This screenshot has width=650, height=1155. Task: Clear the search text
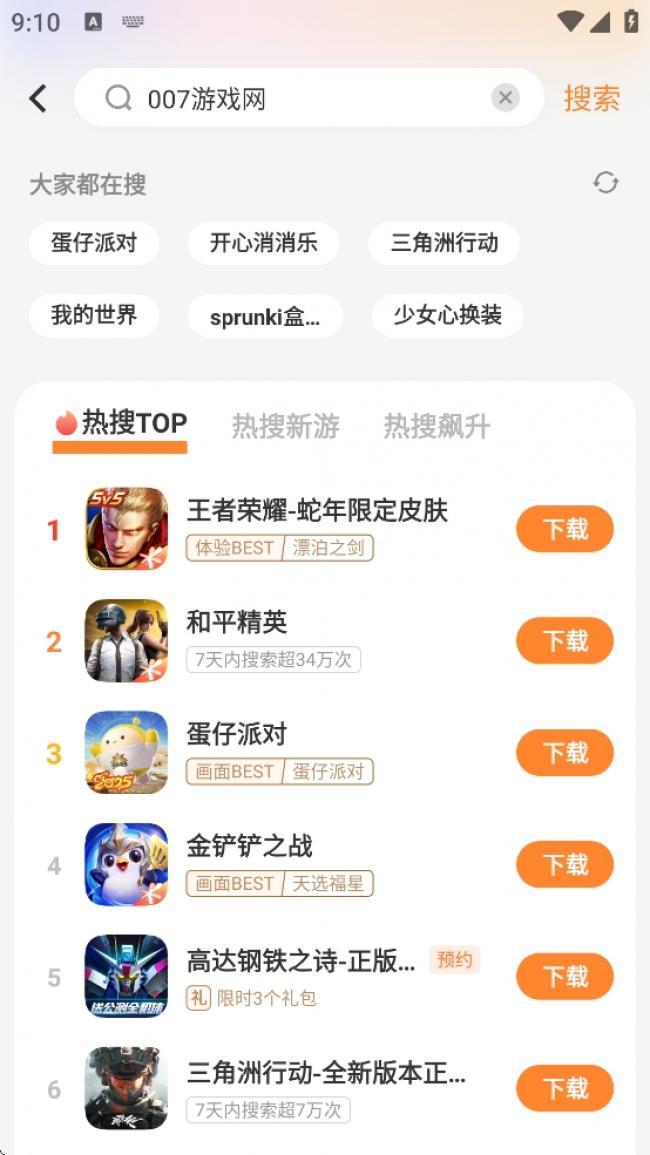click(505, 97)
